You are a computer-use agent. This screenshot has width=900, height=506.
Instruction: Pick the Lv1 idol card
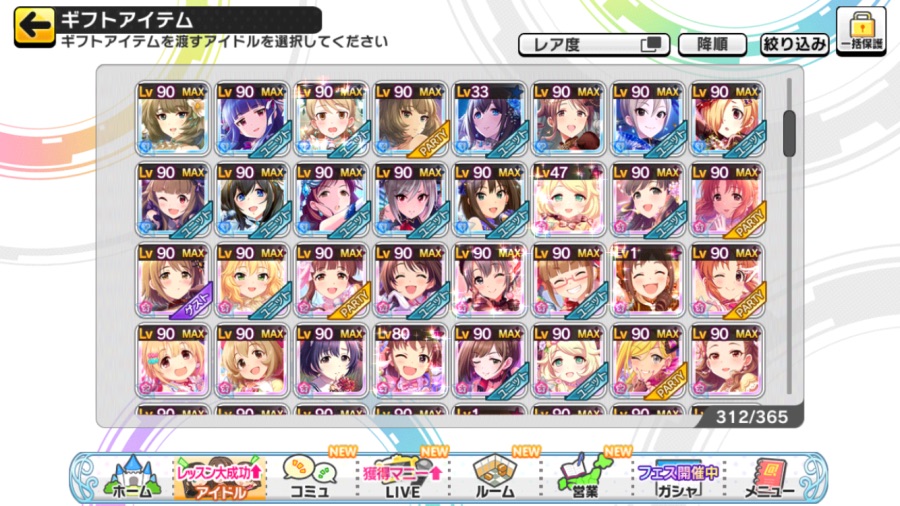(649, 278)
